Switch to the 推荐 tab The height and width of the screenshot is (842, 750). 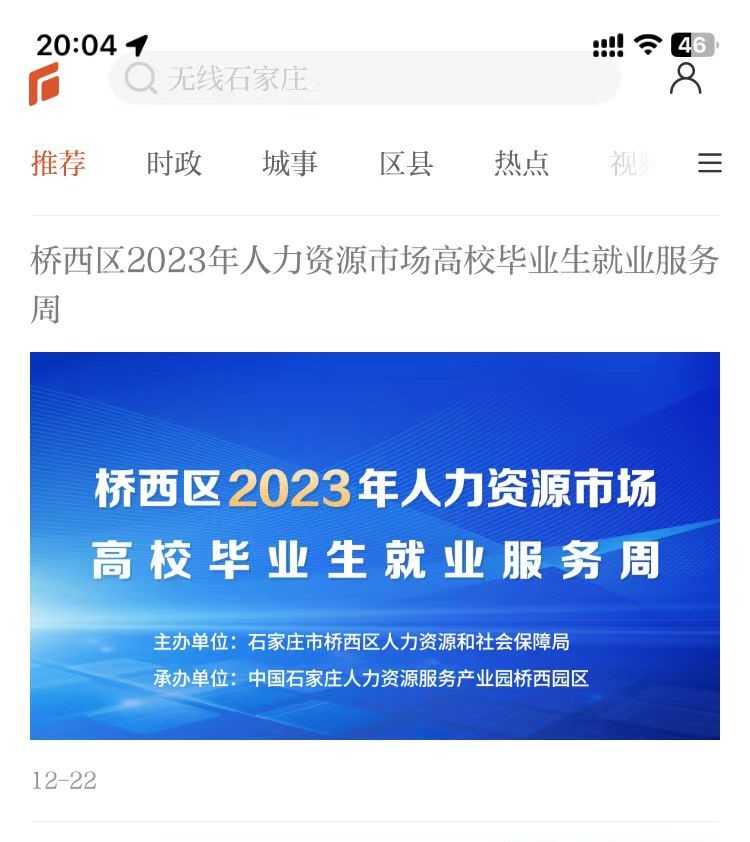click(x=58, y=163)
